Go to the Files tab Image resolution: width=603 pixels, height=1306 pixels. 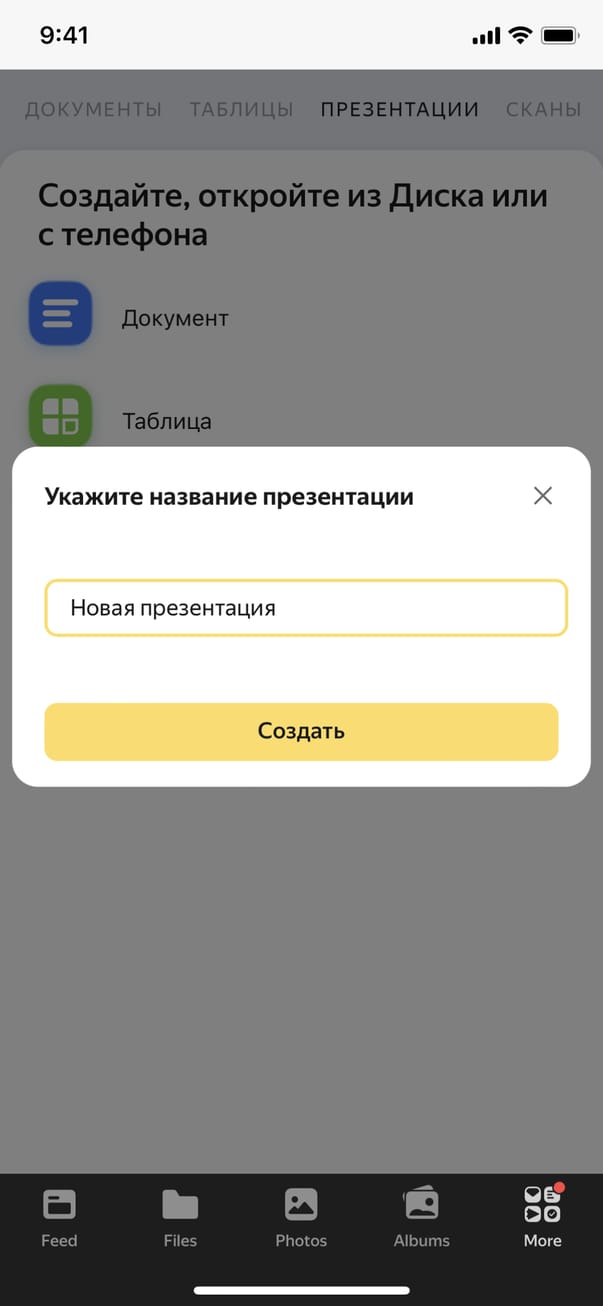click(x=180, y=1216)
